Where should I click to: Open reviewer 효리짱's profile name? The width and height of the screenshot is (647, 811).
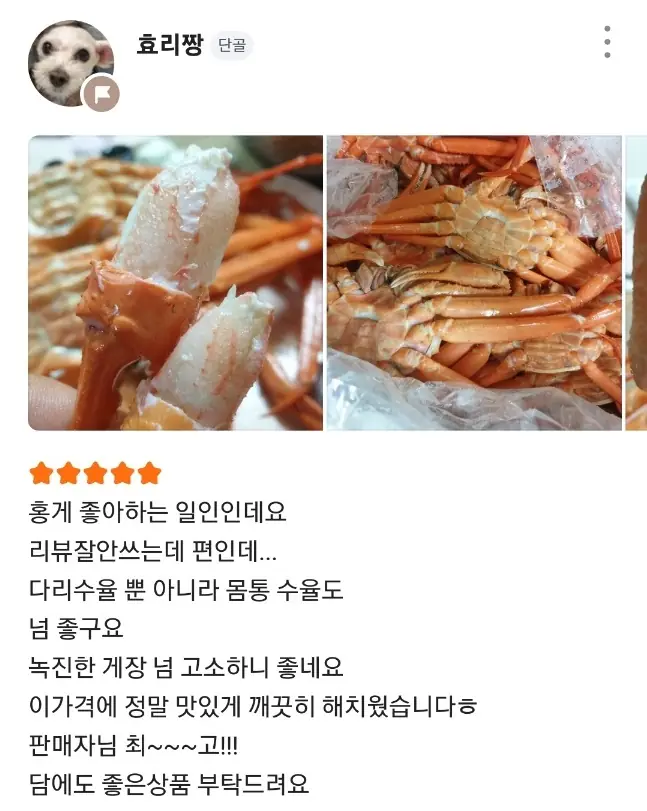(170, 44)
